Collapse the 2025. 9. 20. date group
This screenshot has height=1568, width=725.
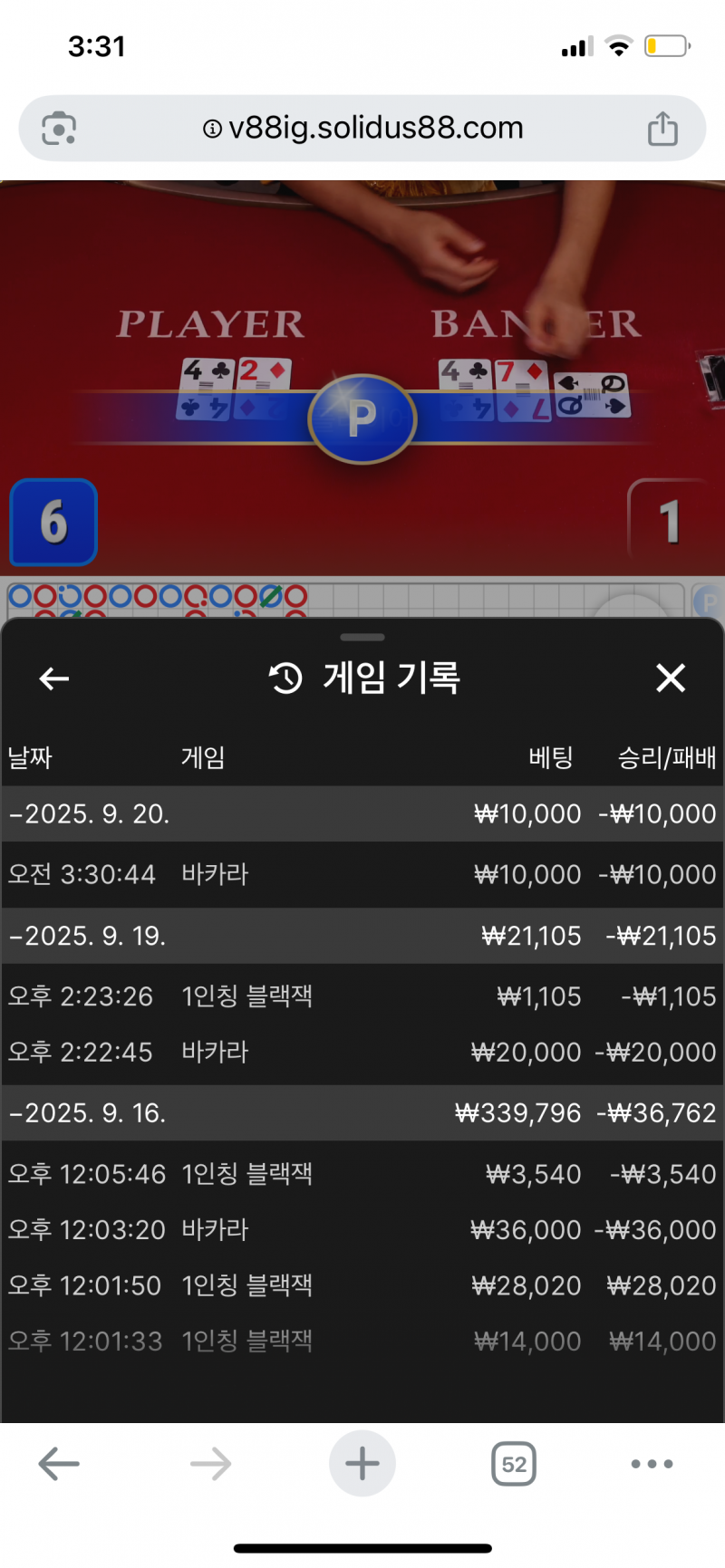91,813
